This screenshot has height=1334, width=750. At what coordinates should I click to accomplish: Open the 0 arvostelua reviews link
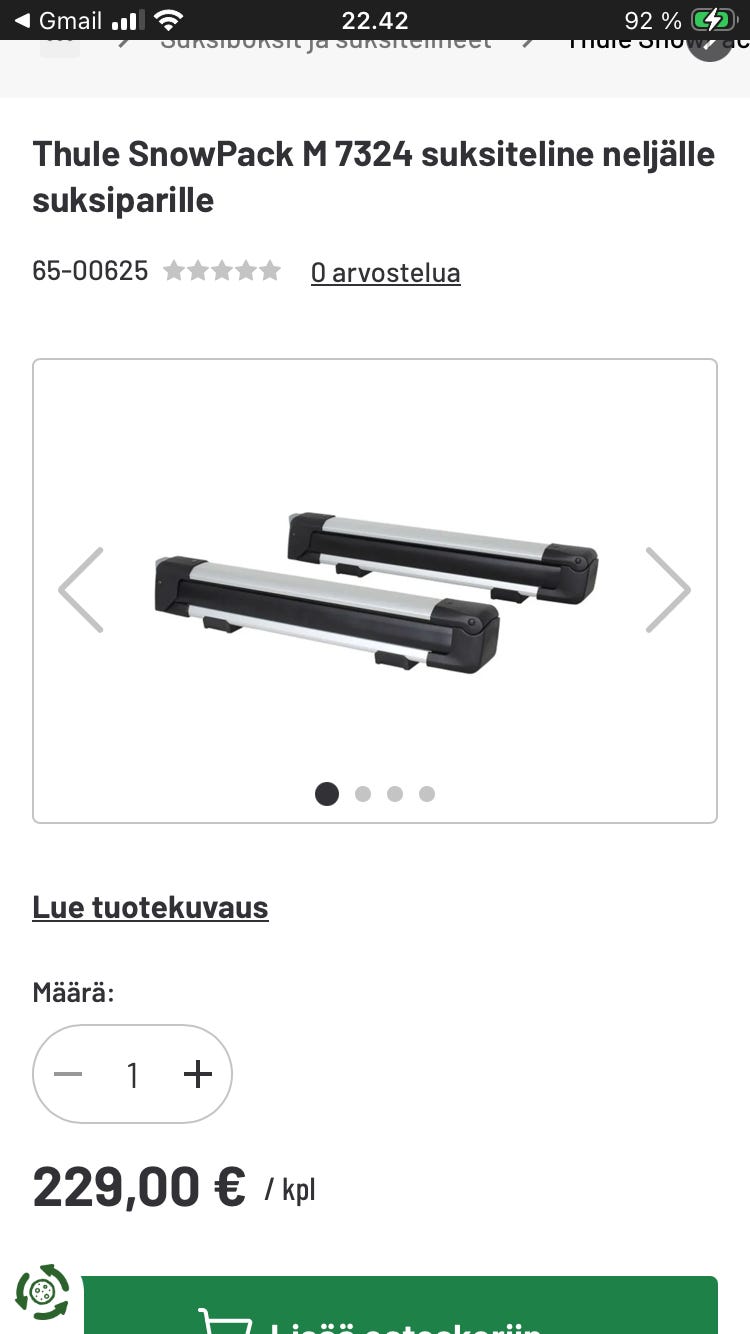coord(385,272)
